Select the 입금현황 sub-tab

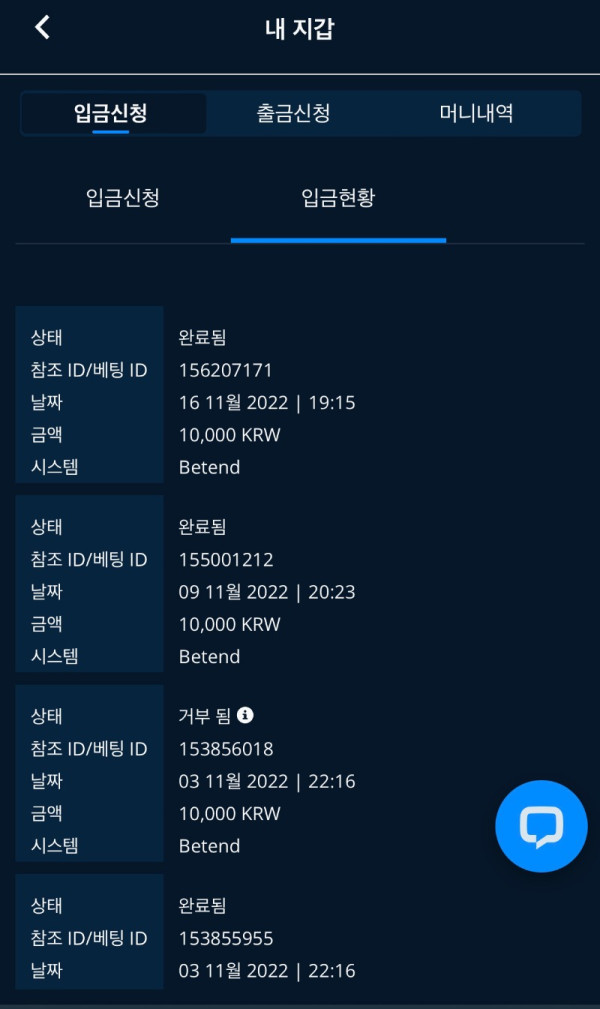point(338,198)
